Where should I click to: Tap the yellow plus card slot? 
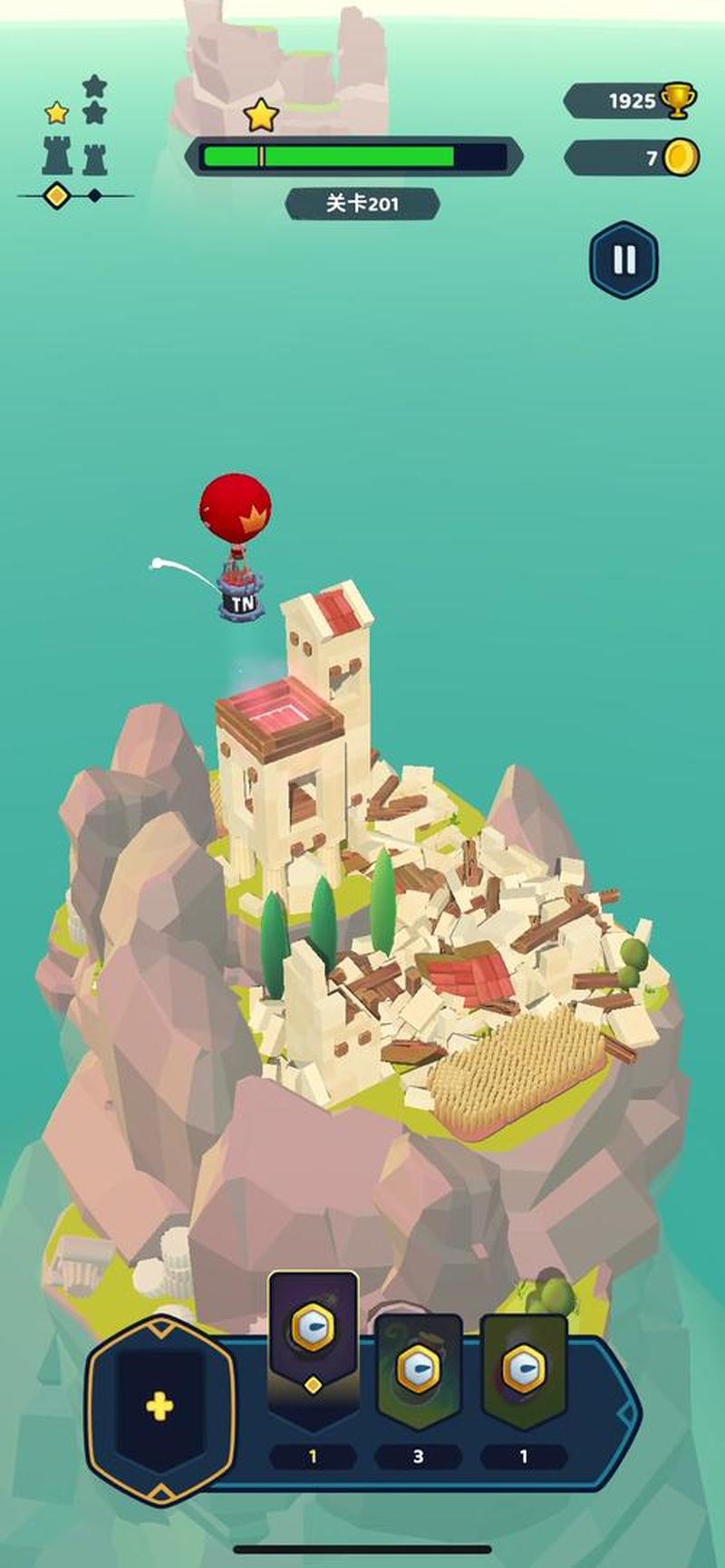[159, 1407]
